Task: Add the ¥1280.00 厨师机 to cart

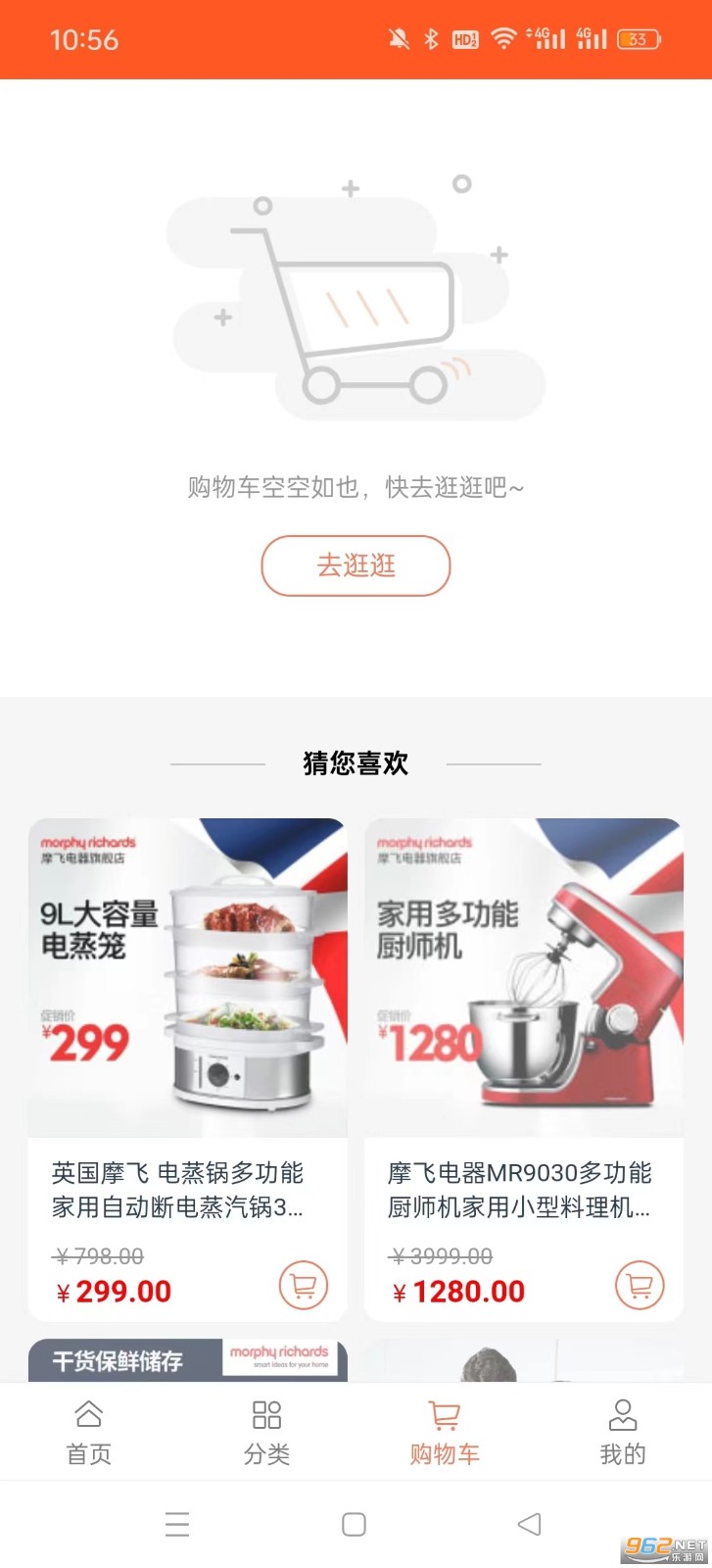Action: point(640,1285)
